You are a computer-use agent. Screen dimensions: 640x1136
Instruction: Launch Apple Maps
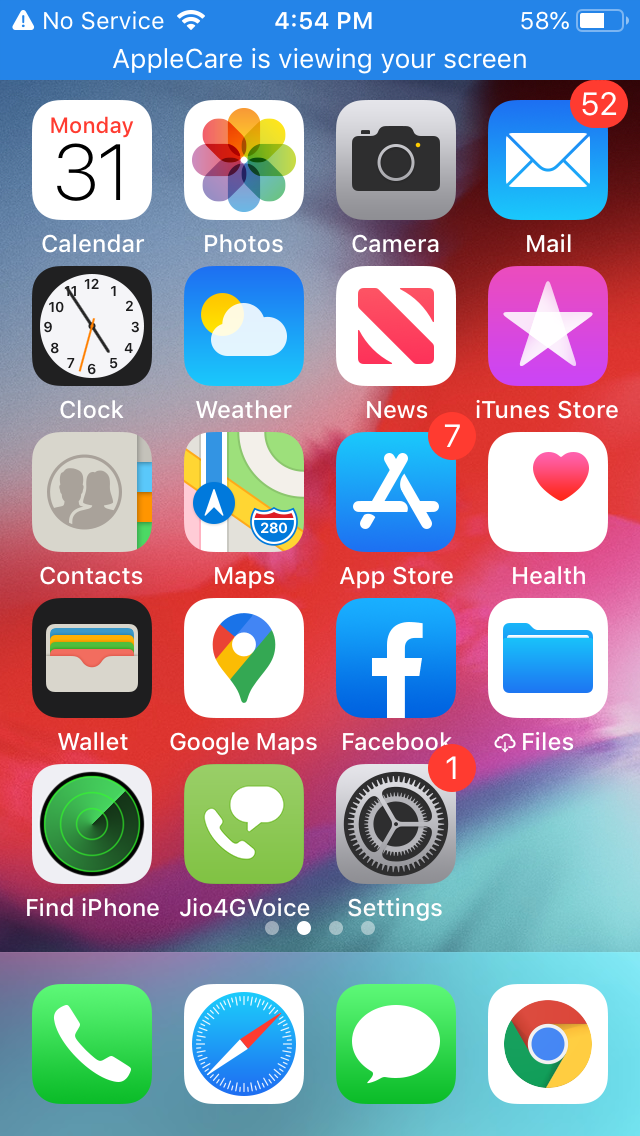coord(244,492)
